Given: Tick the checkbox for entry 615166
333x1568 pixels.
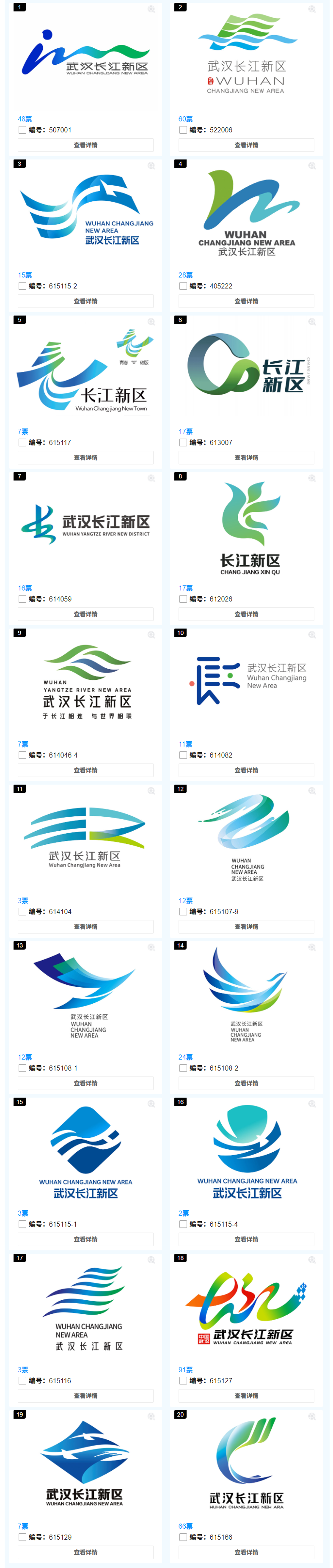Looking at the screenshot, I should (x=183, y=1538).
